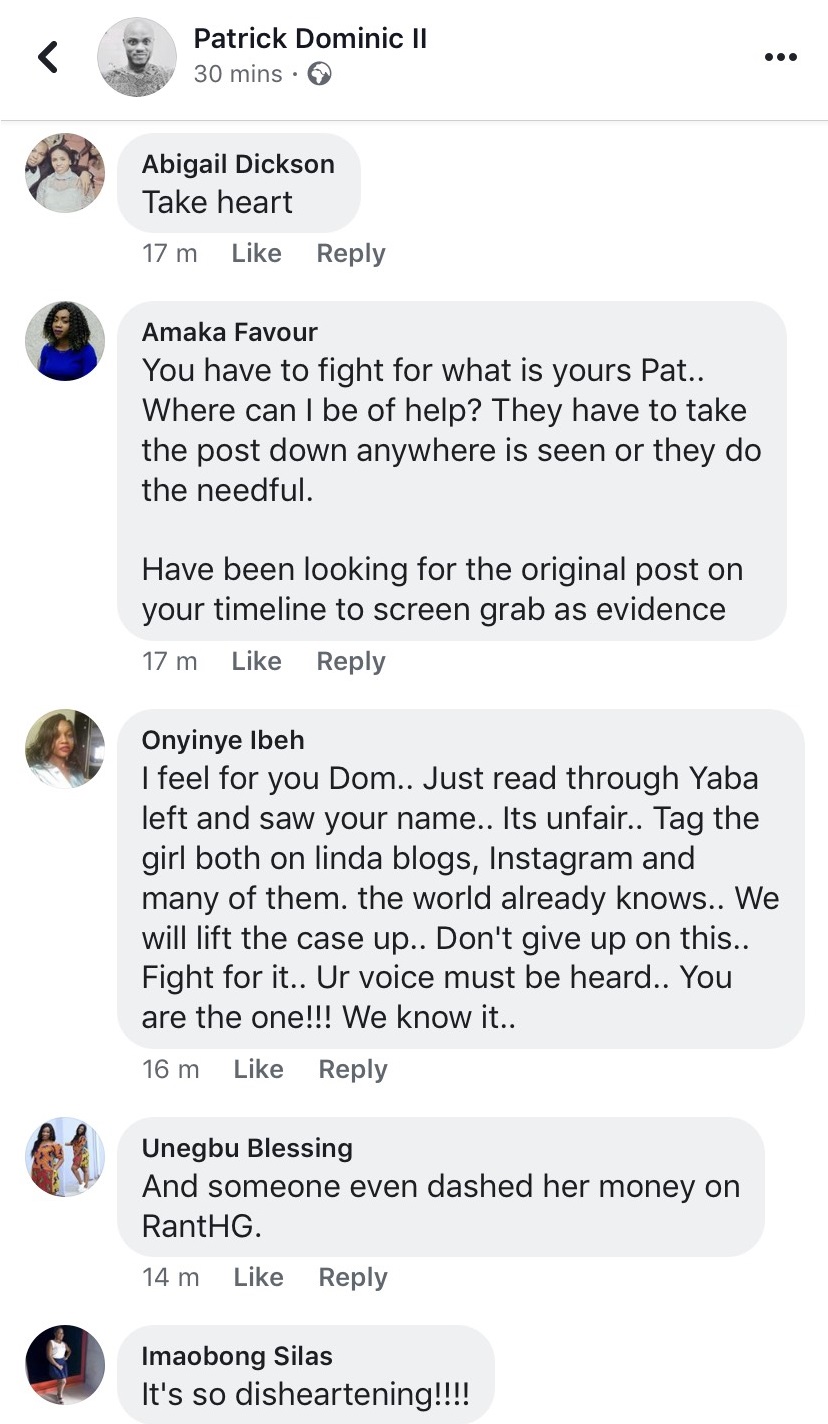Reply to Onyinye Ibeh's comment
Viewport: 828px width, 1424px height.
pos(352,1070)
